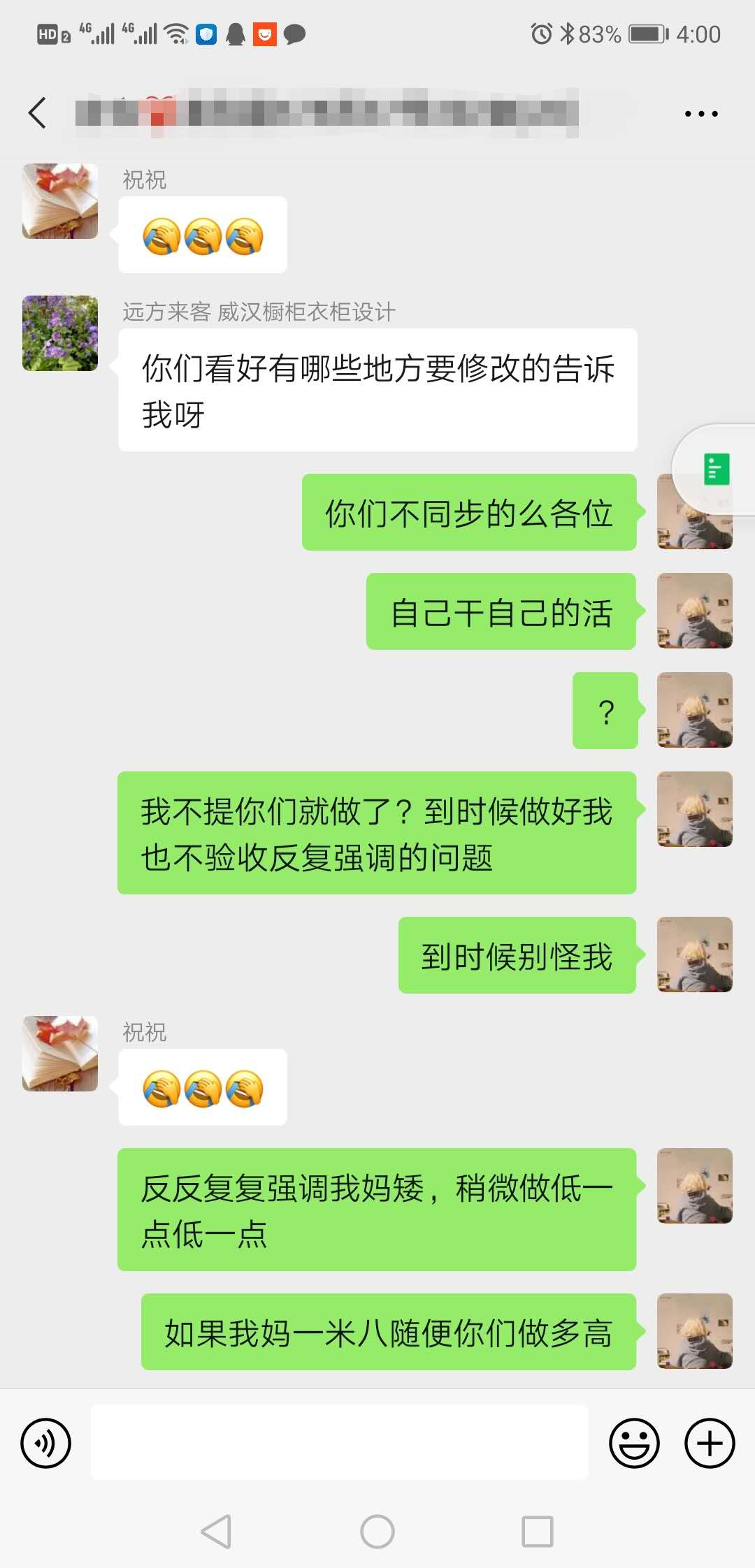The image size is (755, 1568).
Task: Tap the system home button
Action: [x=377, y=1532]
